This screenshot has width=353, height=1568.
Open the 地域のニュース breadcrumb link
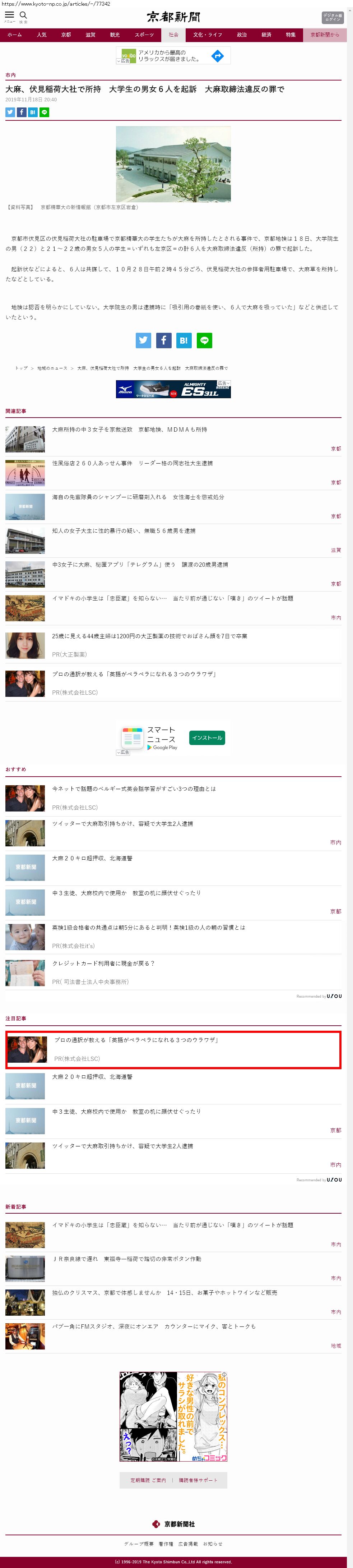(52, 368)
